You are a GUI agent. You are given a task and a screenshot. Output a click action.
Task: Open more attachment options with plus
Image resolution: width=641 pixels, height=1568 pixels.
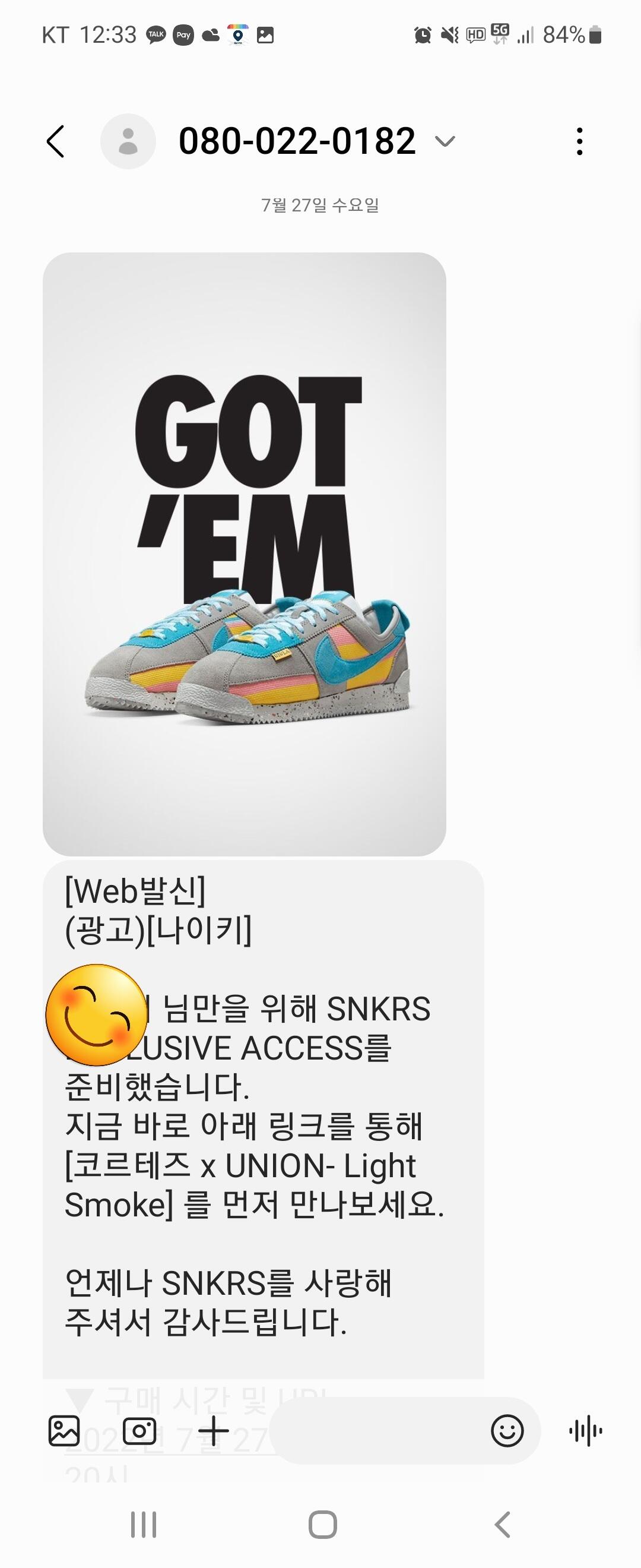tap(214, 1430)
